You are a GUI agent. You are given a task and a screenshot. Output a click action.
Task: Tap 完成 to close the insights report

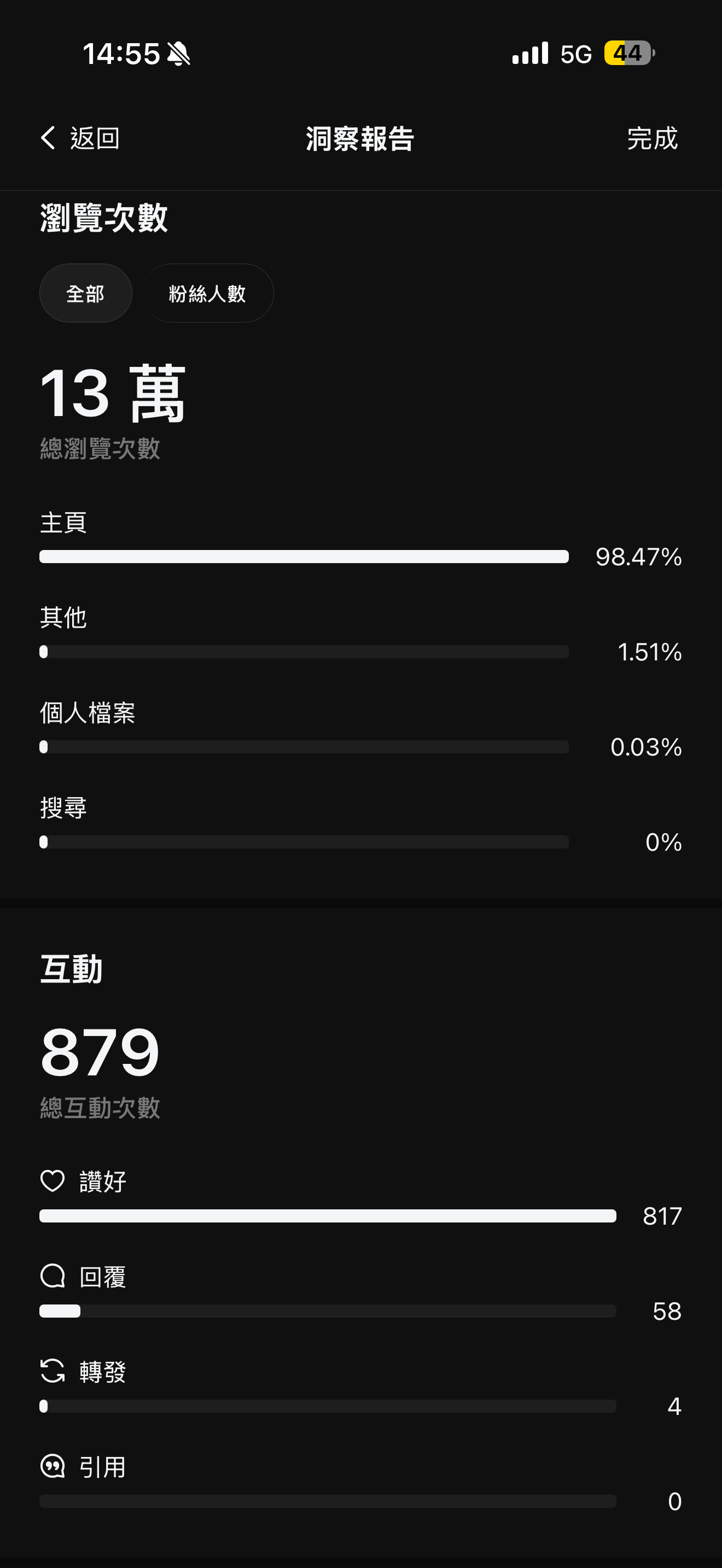(x=652, y=138)
